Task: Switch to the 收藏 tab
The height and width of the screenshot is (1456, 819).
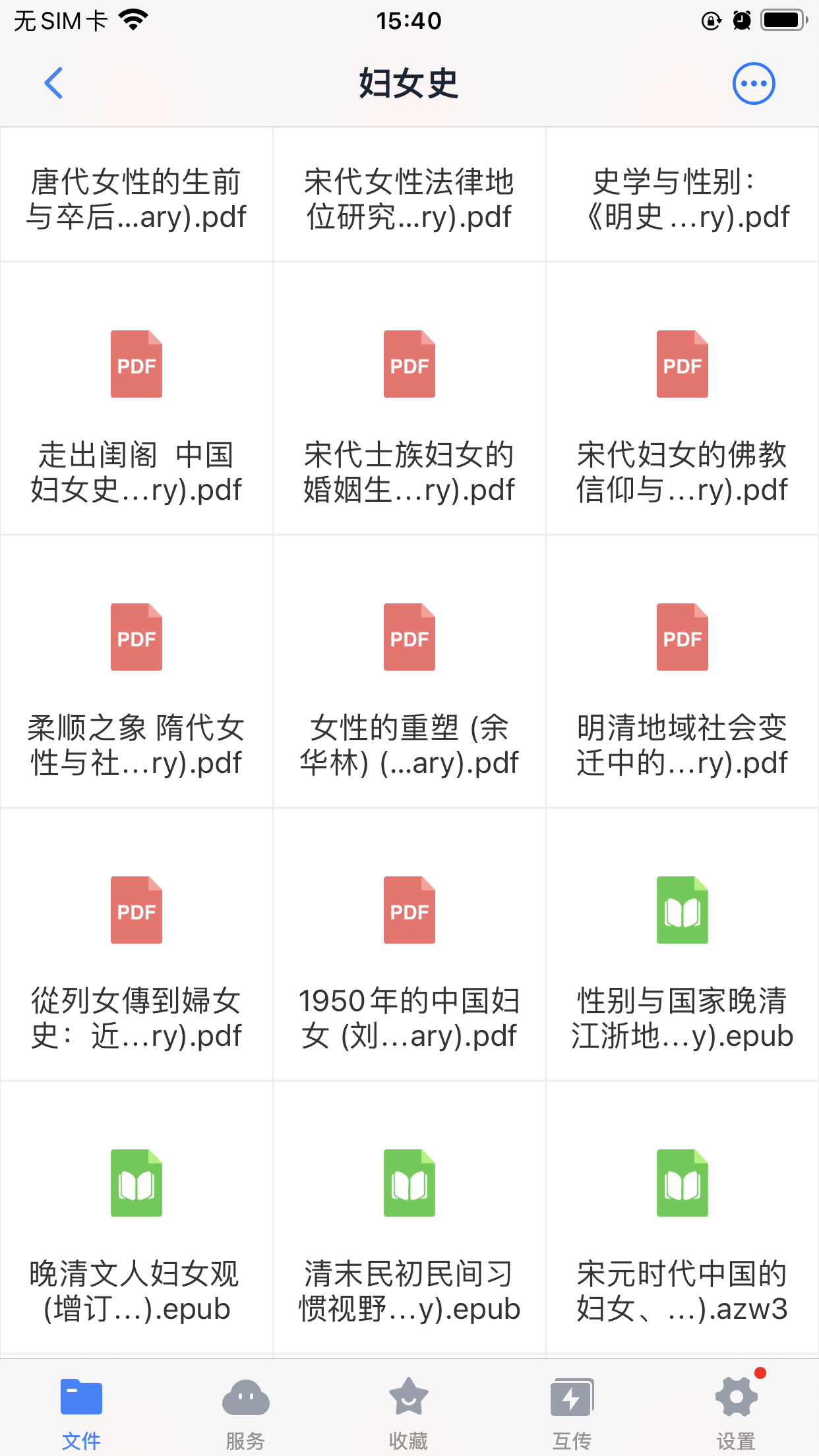Action: click(x=409, y=1409)
